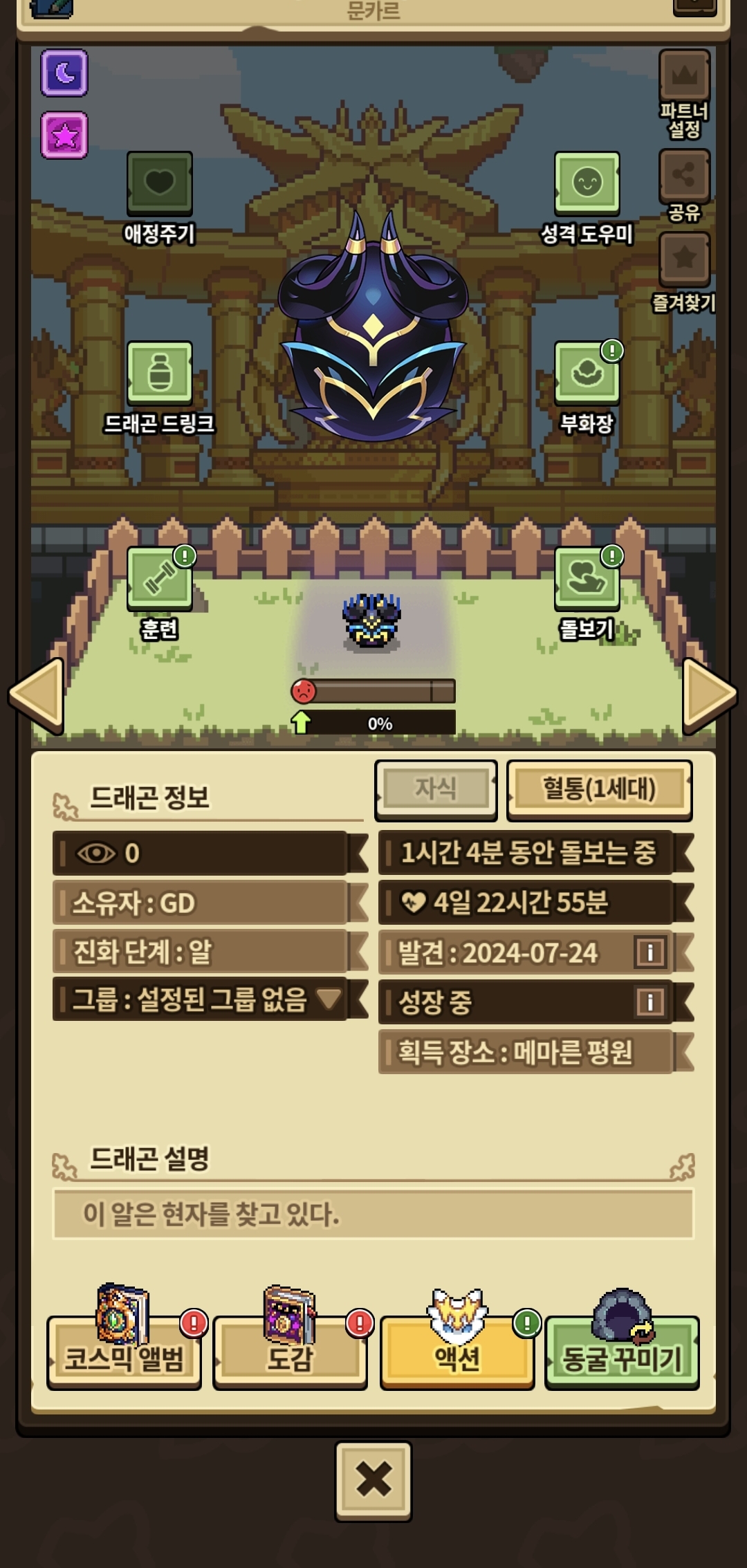Screen dimensions: 747x1568
Task: Share this dragon with 공유
Action: point(684,176)
